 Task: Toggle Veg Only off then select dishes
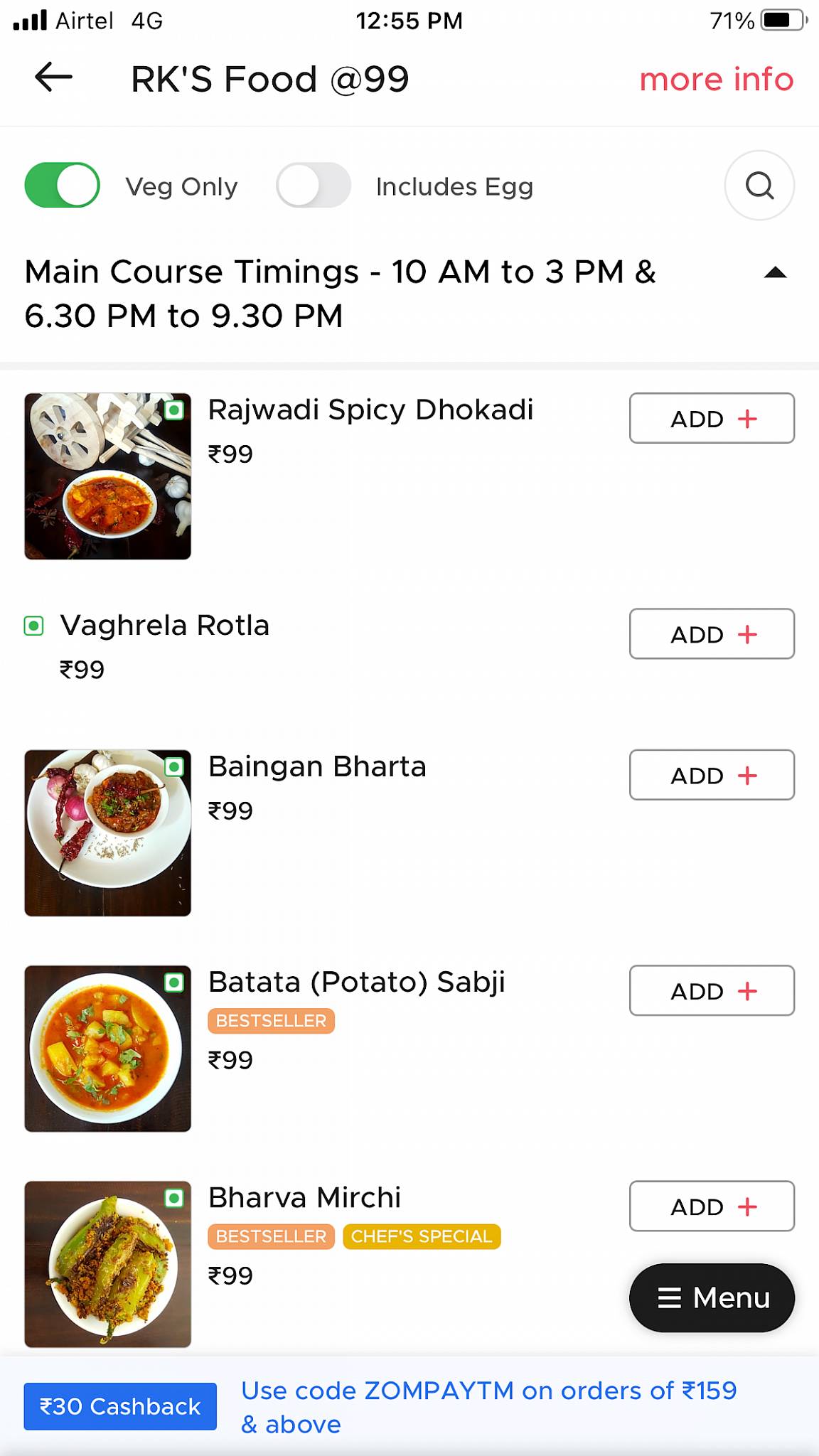click(x=61, y=185)
